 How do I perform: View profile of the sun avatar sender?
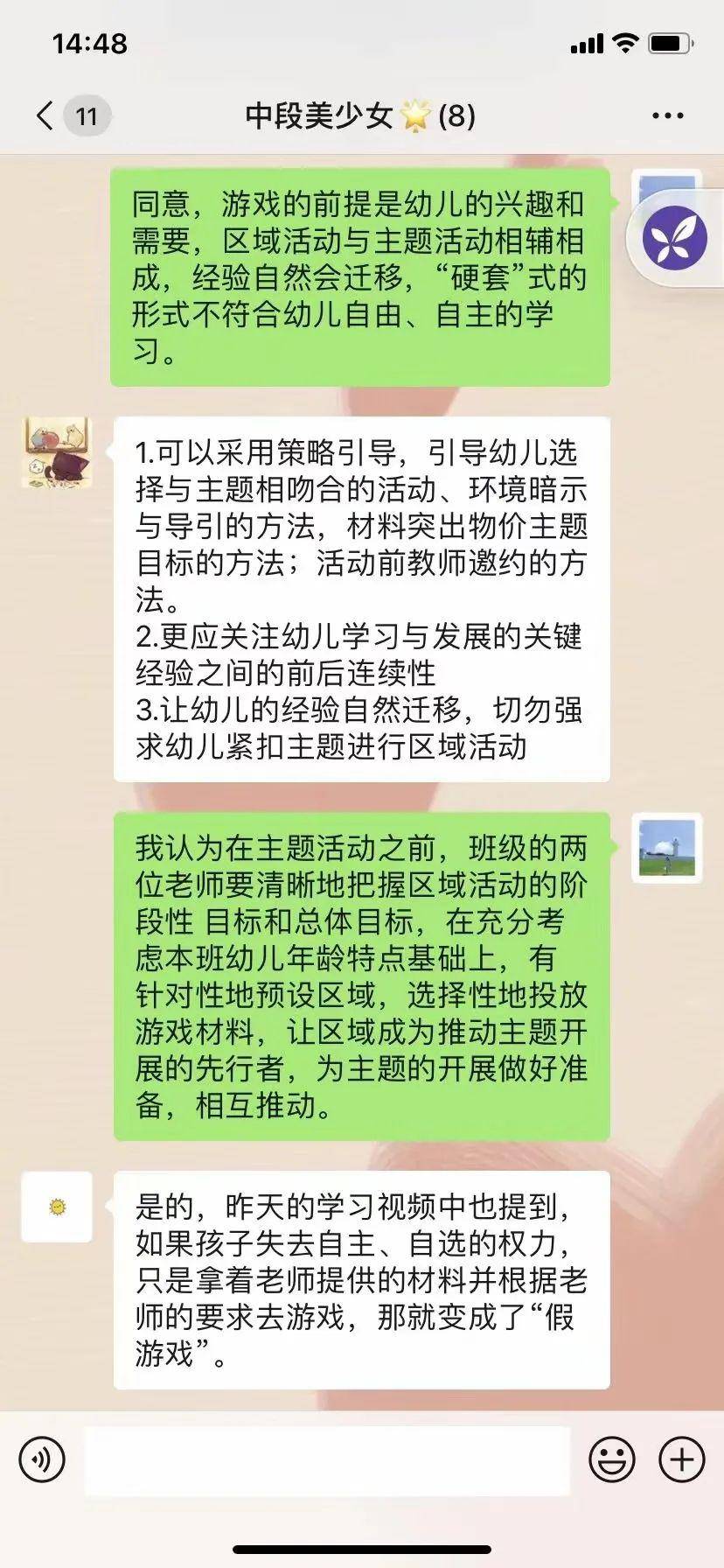click(x=57, y=1207)
